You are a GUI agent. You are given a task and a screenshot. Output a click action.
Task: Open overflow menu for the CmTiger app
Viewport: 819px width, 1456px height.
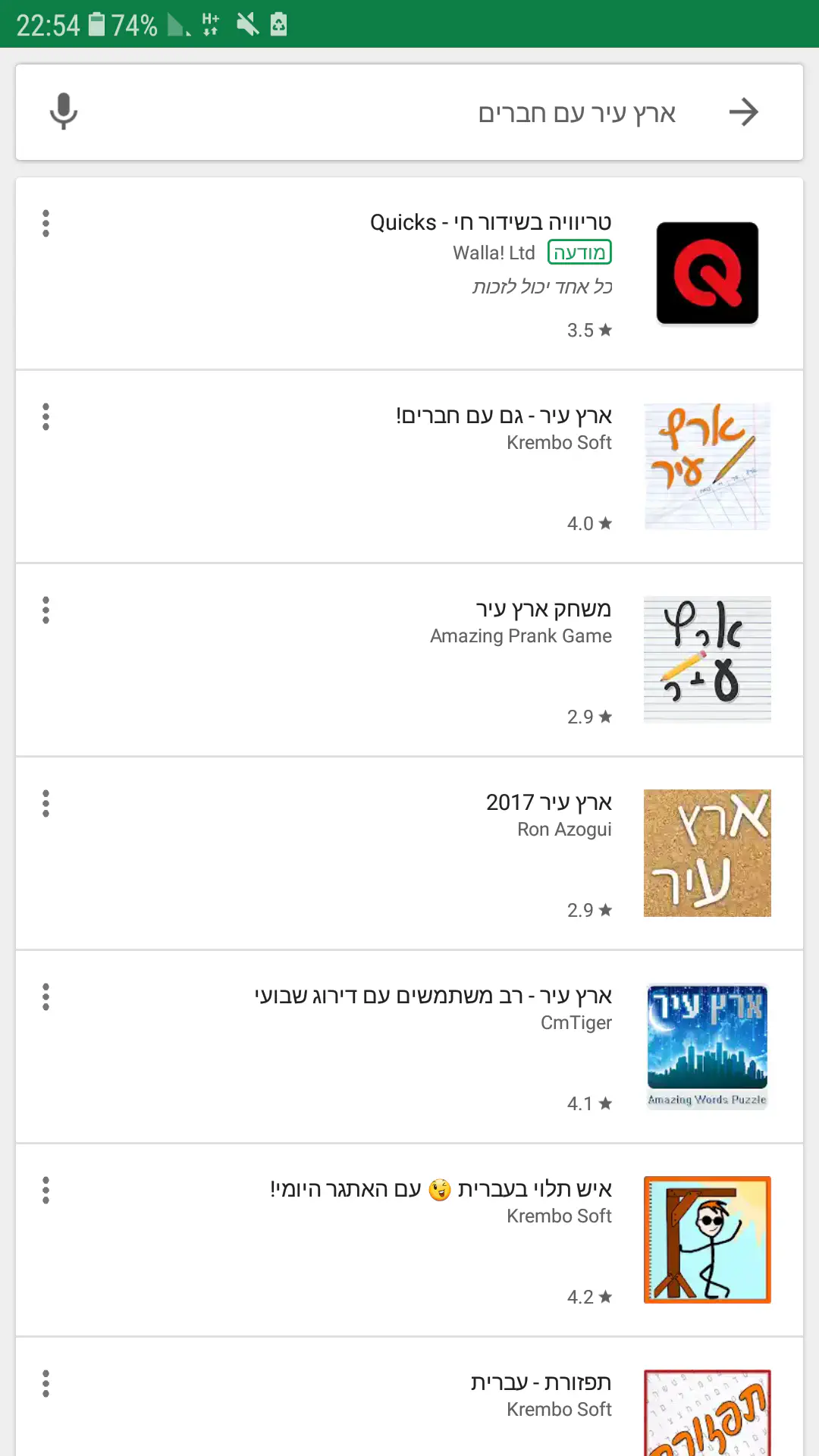tap(46, 997)
